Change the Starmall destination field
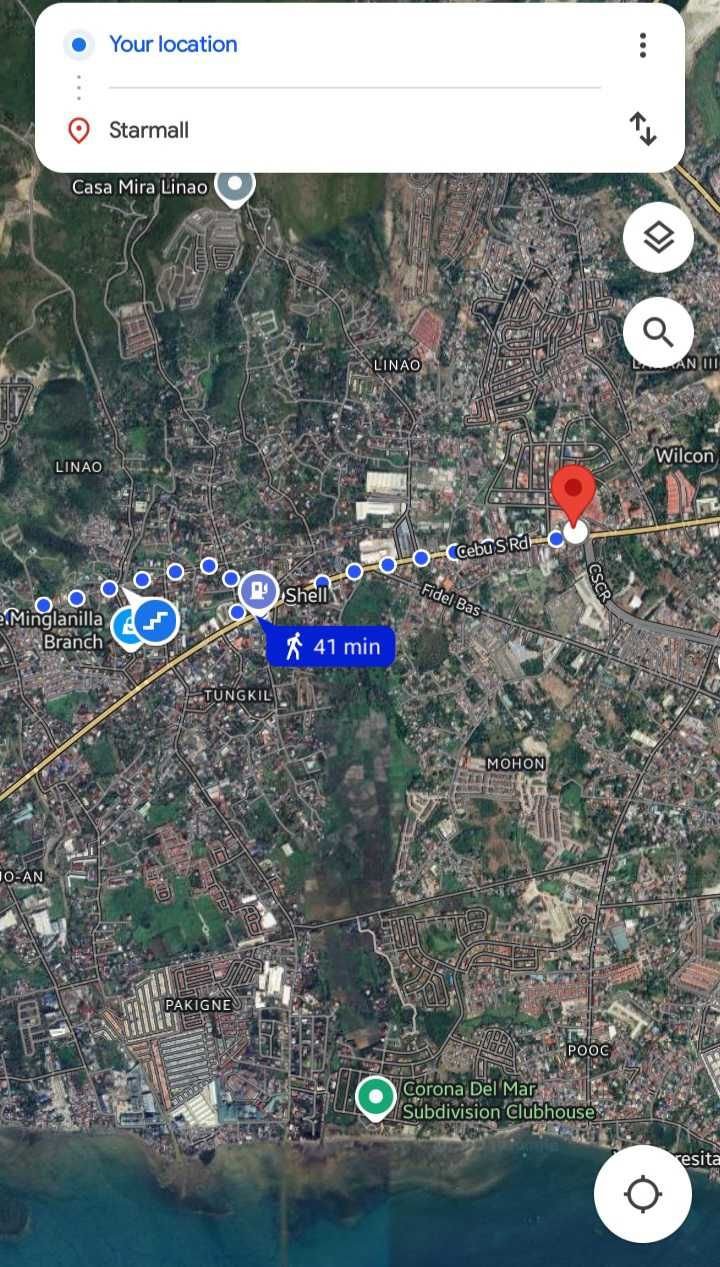Viewport: 720px width, 1267px height. click(x=355, y=130)
